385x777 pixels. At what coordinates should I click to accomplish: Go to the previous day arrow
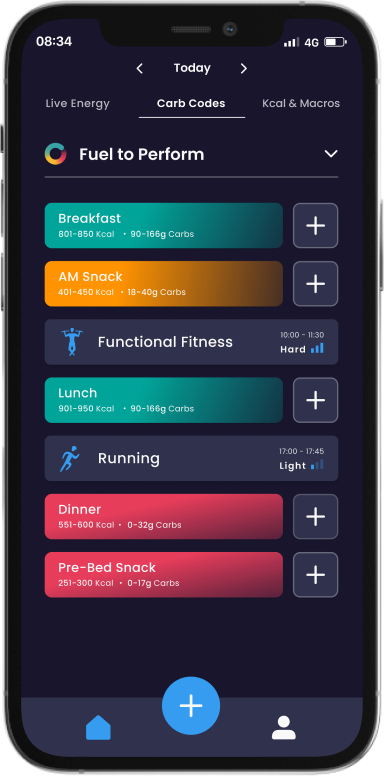tap(140, 68)
